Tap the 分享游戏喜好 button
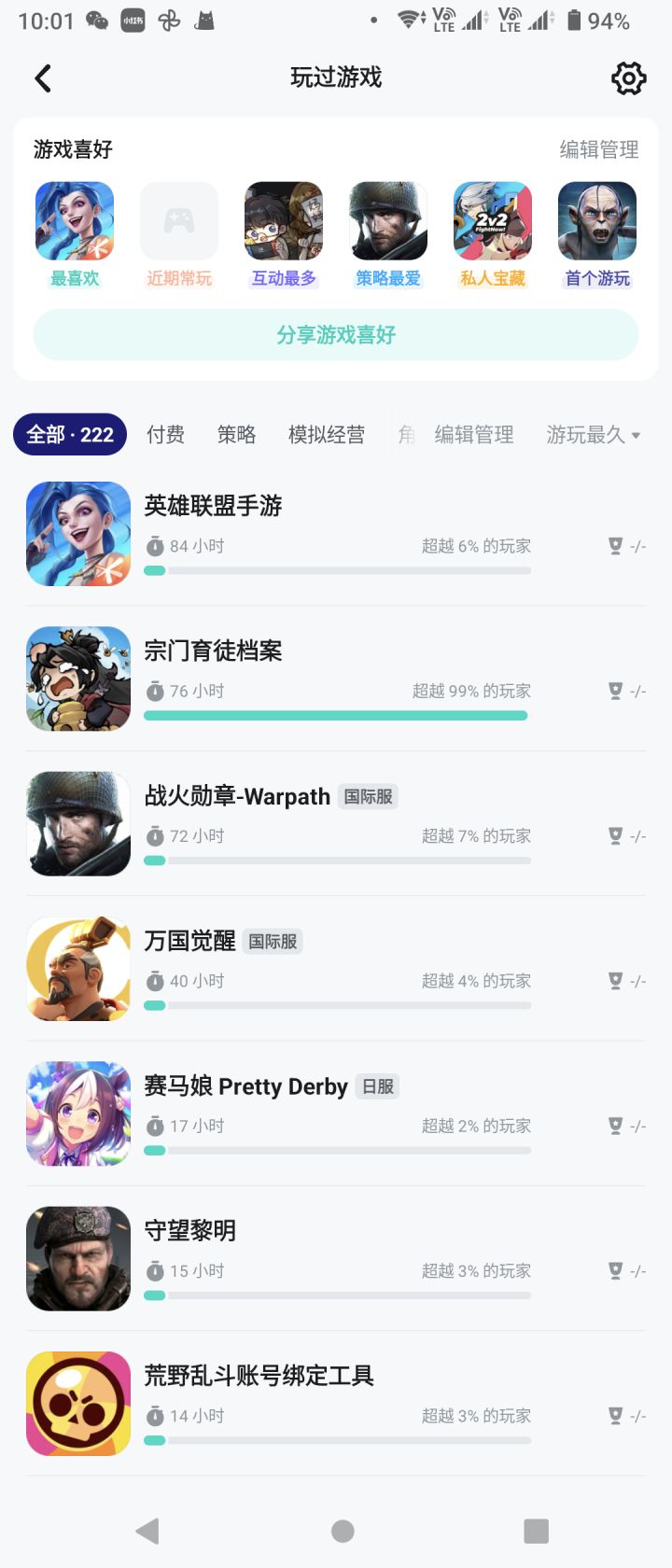 [336, 335]
